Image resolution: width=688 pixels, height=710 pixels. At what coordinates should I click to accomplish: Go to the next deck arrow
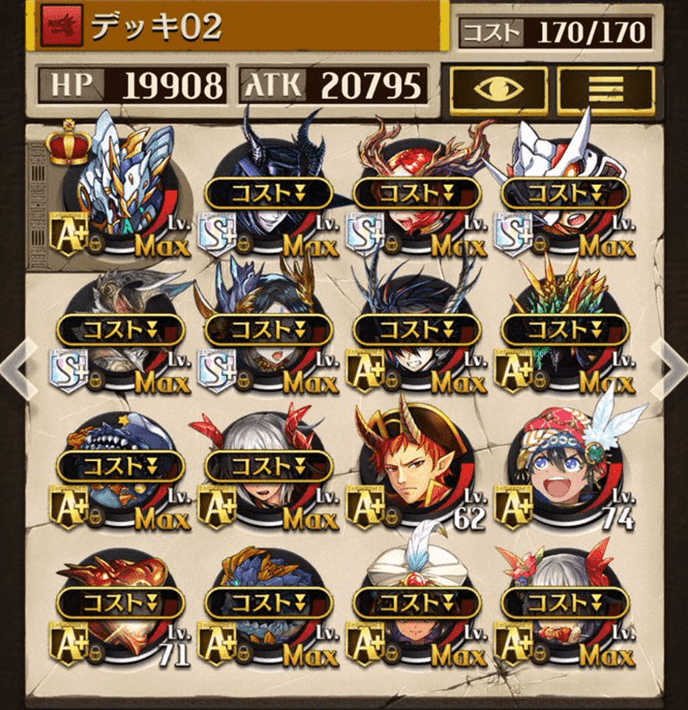point(668,363)
